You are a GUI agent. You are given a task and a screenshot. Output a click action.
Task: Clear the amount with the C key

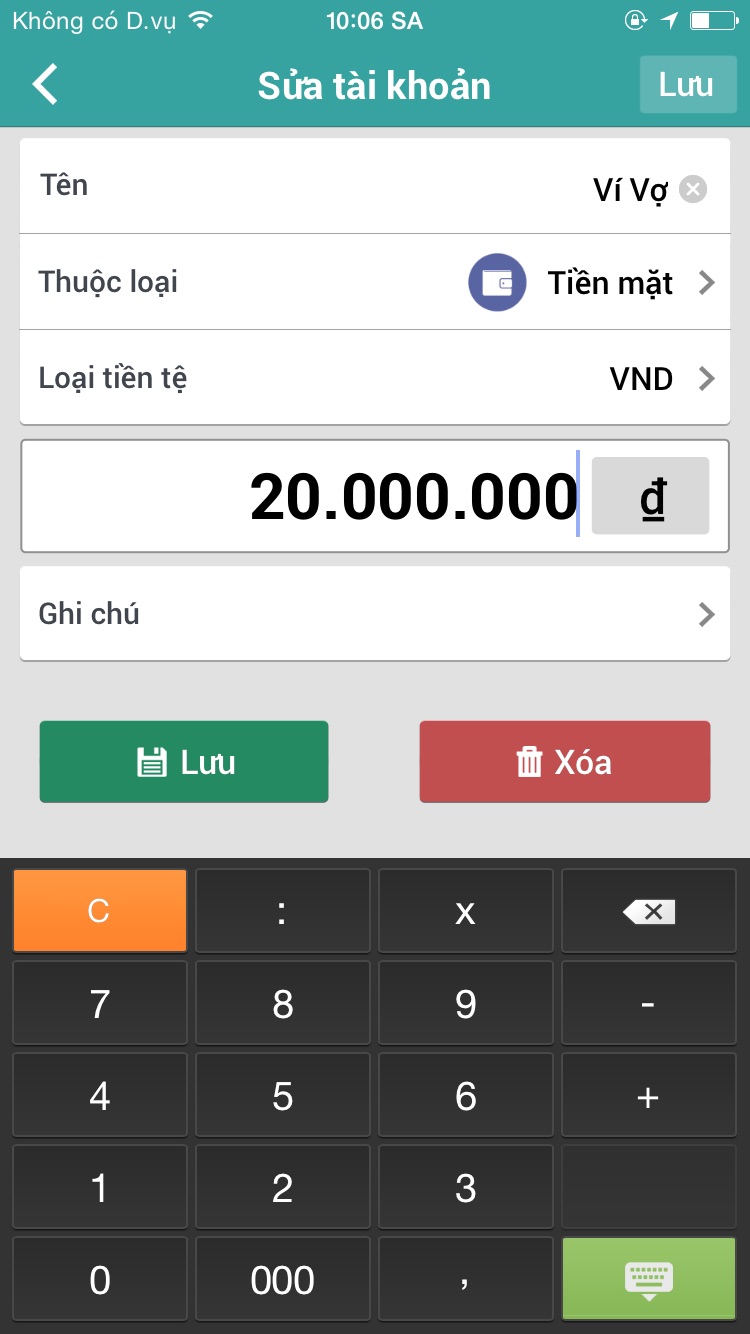click(x=99, y=910)
